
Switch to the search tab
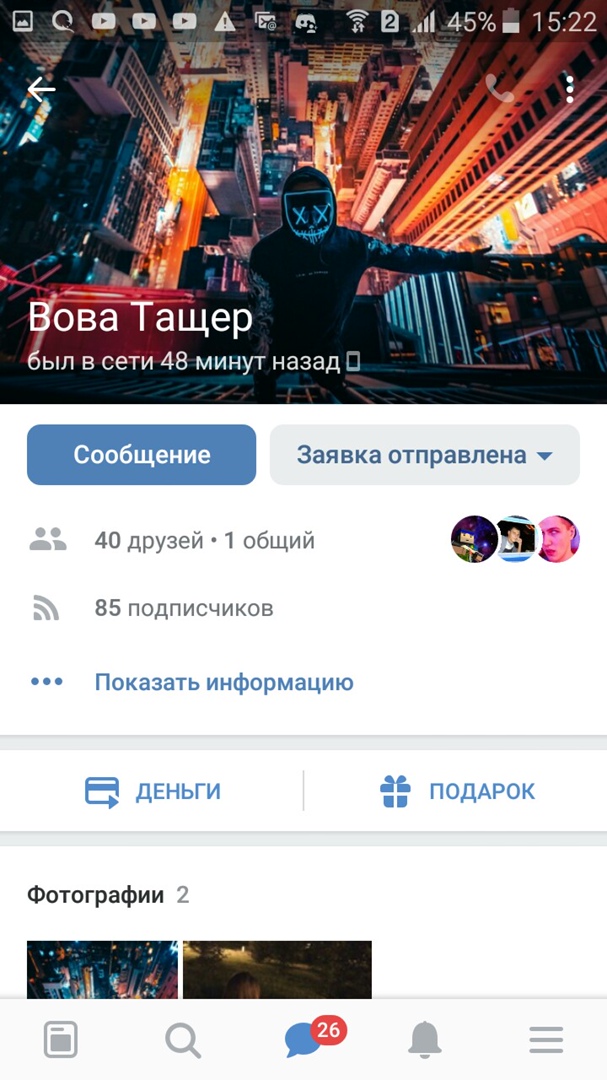(182, 1041)
